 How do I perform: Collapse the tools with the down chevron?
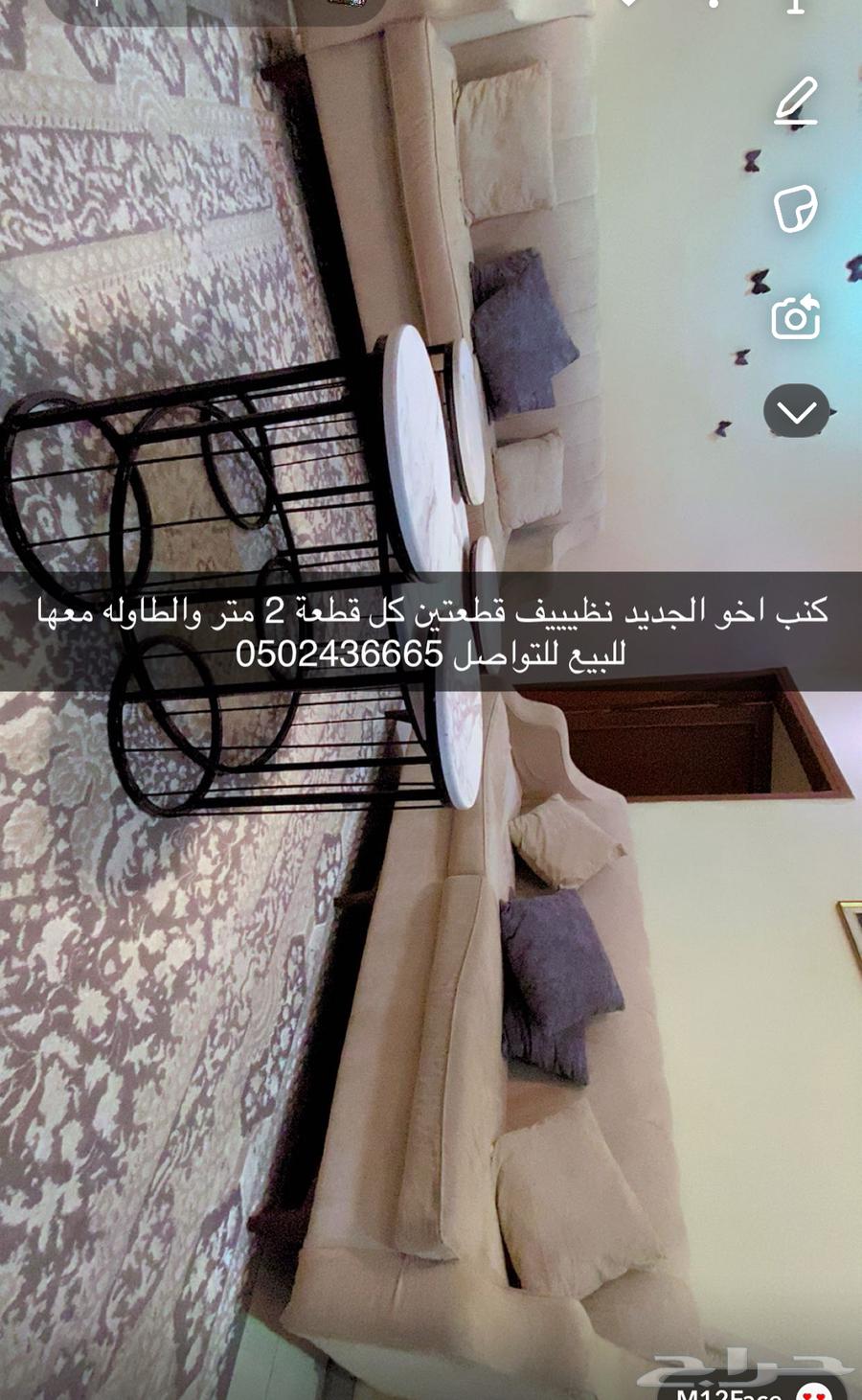[x=796, y=410]
